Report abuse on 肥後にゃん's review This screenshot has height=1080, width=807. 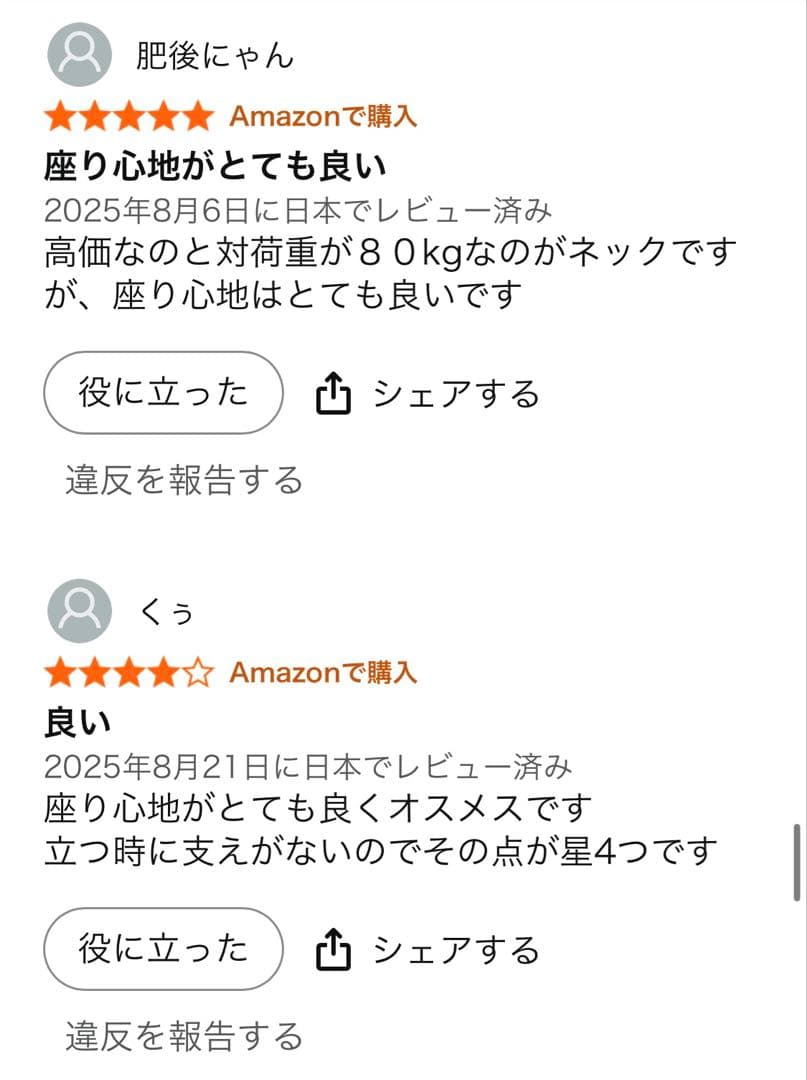click(184, 481)
